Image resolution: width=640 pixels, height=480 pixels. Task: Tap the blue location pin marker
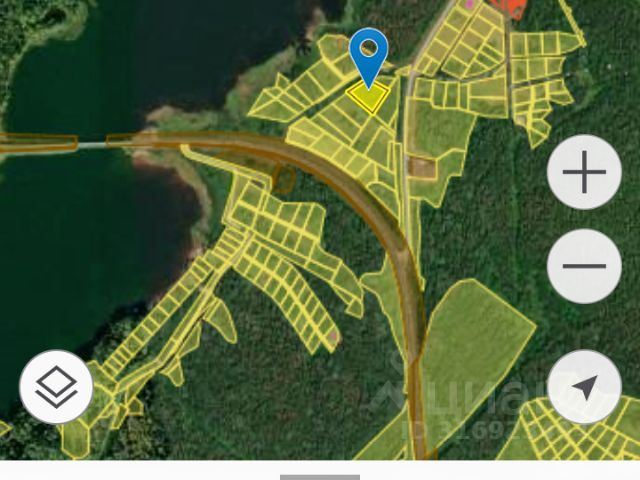[369, 55]
